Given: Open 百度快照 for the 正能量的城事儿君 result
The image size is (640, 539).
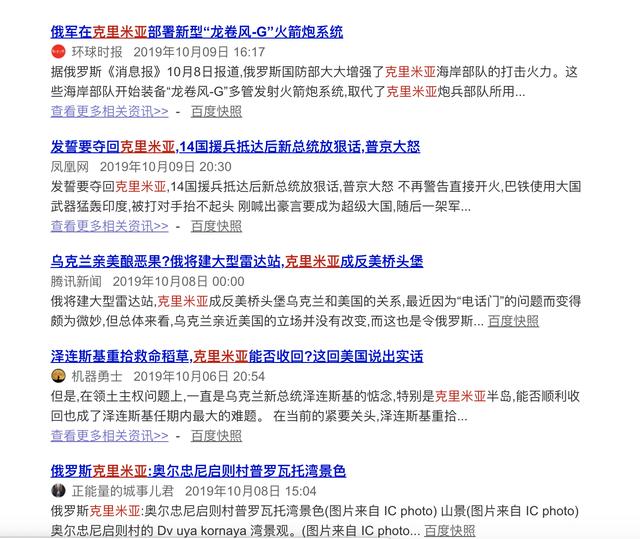Looking at the screenshot, I should coord(450,530).
